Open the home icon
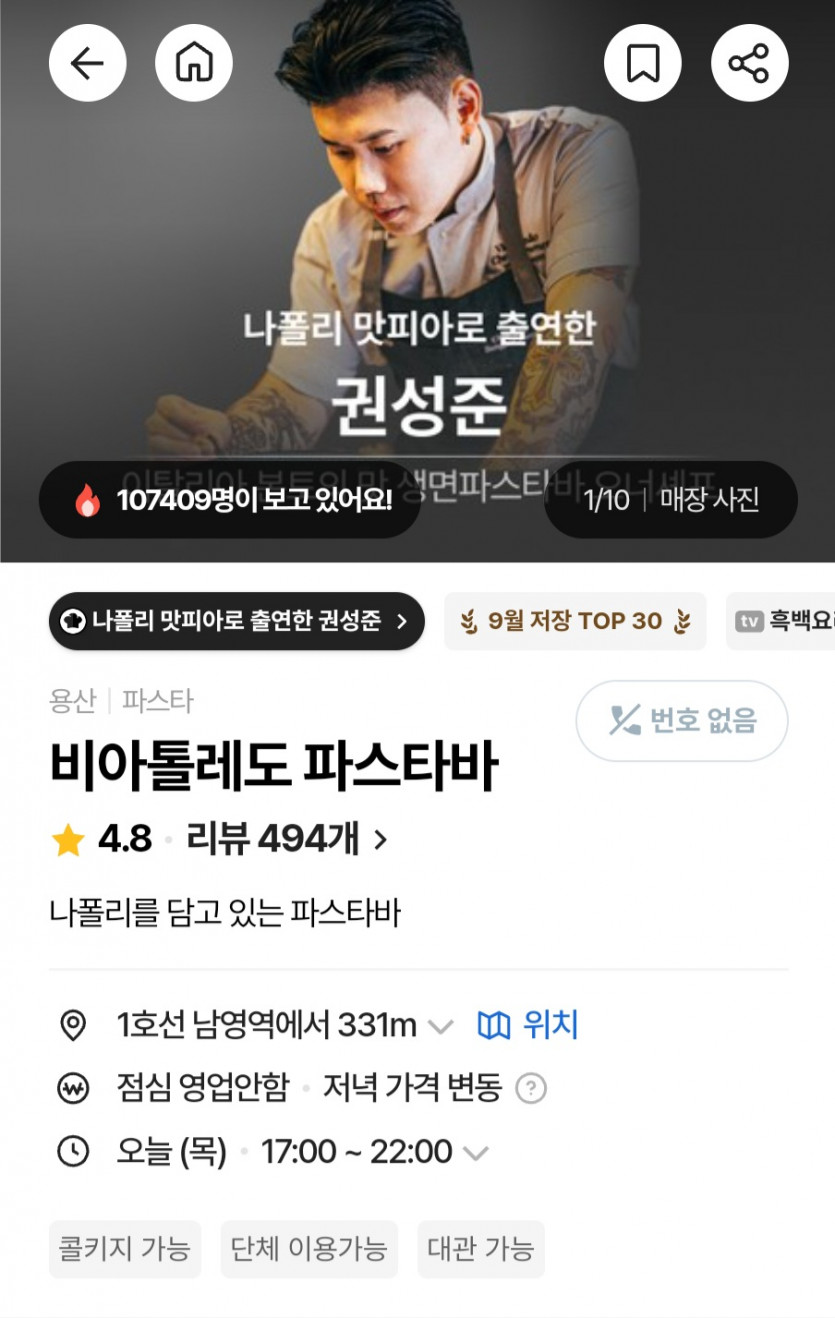835x1318 pixels. click(194, 63)
